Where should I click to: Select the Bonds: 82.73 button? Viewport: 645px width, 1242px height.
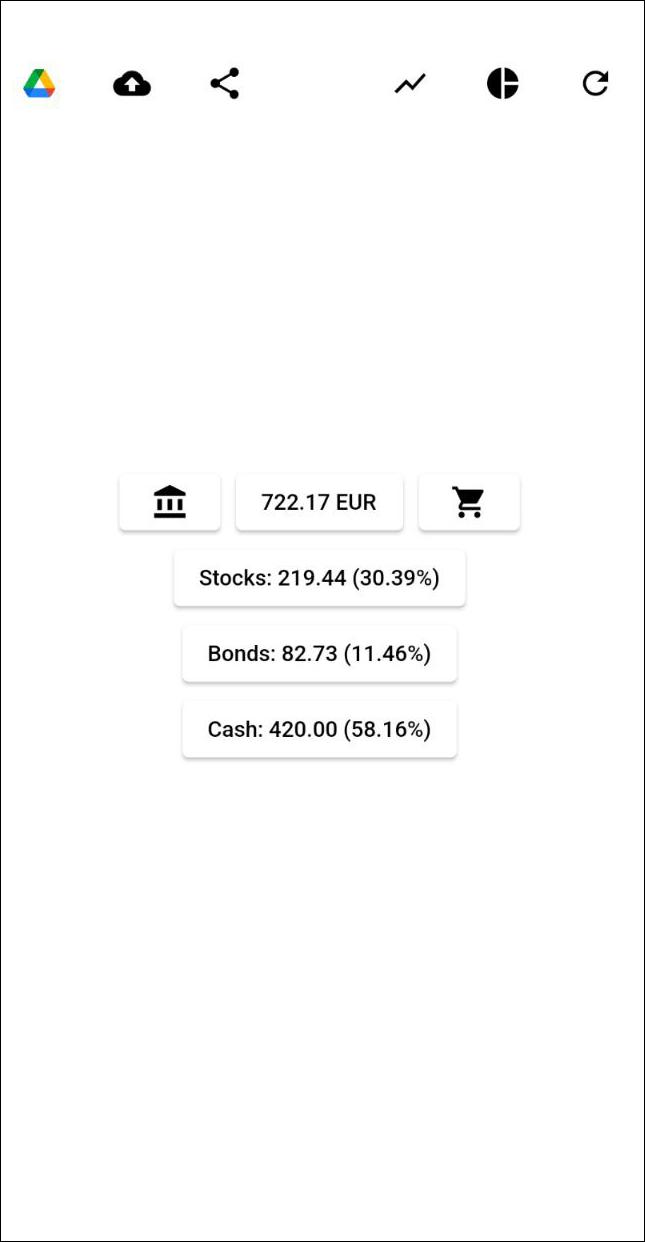click(x=319, y=654)
